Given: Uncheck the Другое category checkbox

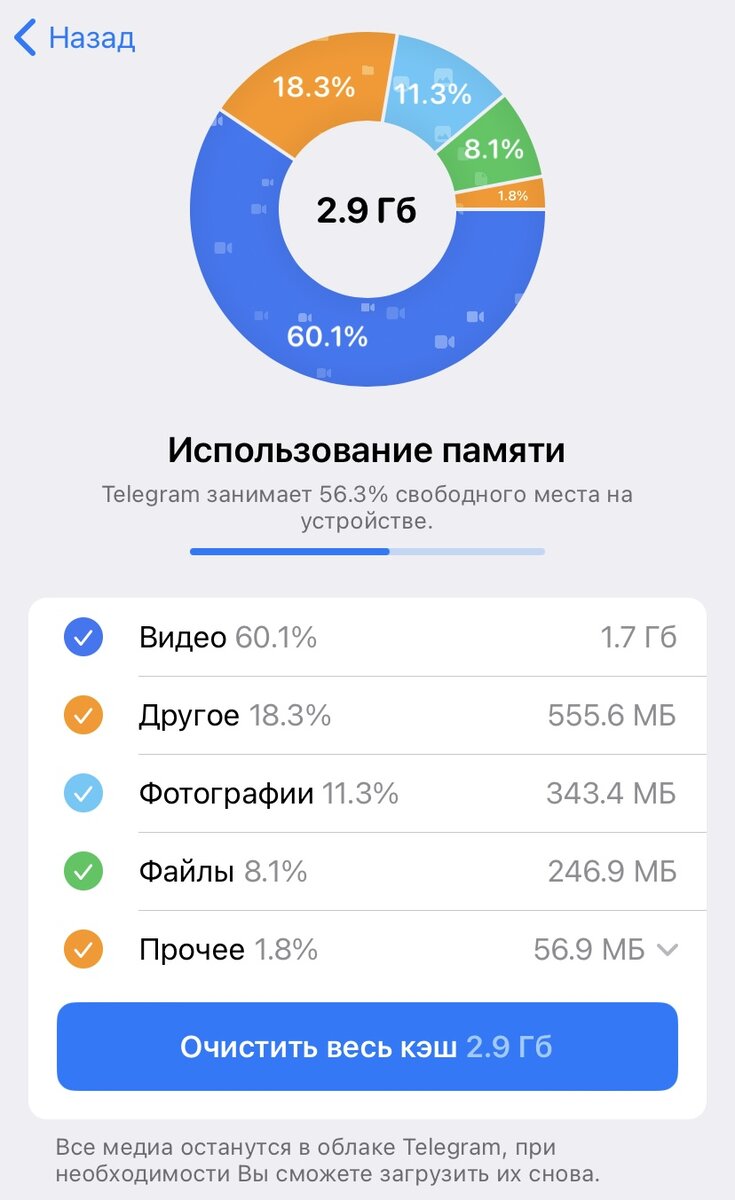Looking at the screenshot, I should pos(84,715).
